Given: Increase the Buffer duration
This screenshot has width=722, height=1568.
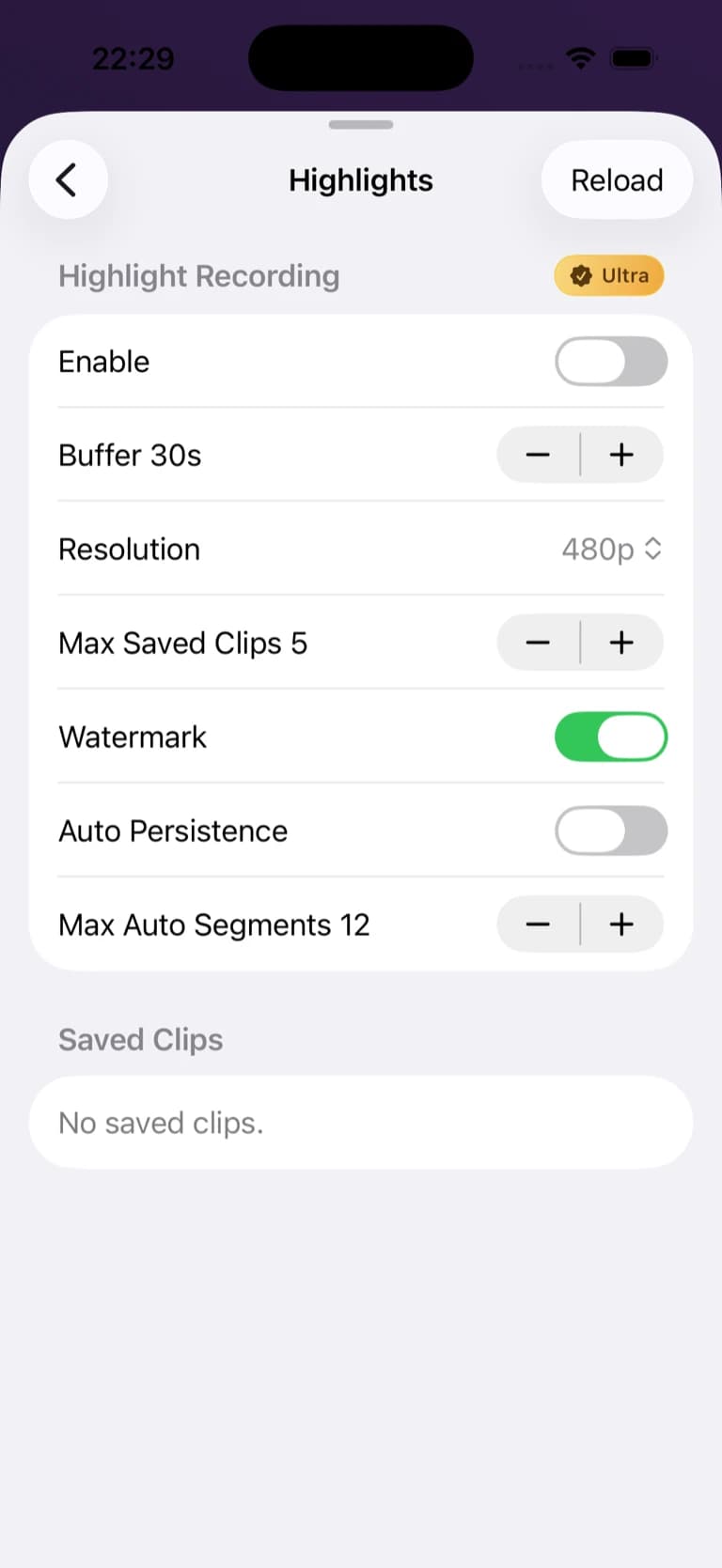Looking at the screenshot, I should (621, 455).
